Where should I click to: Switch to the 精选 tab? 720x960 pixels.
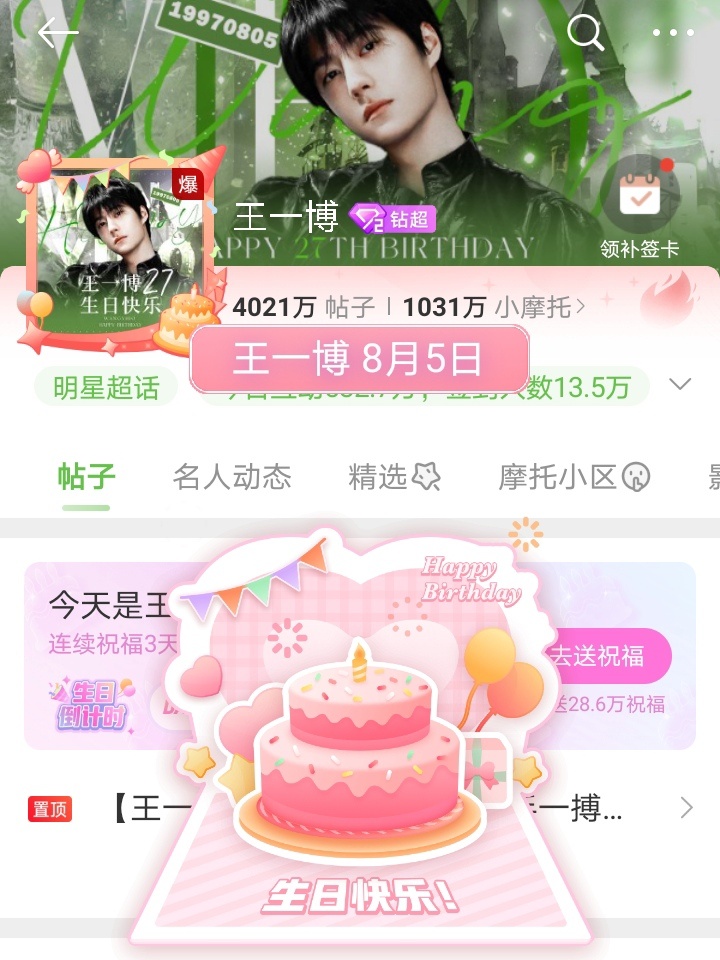tap(394, 477)
